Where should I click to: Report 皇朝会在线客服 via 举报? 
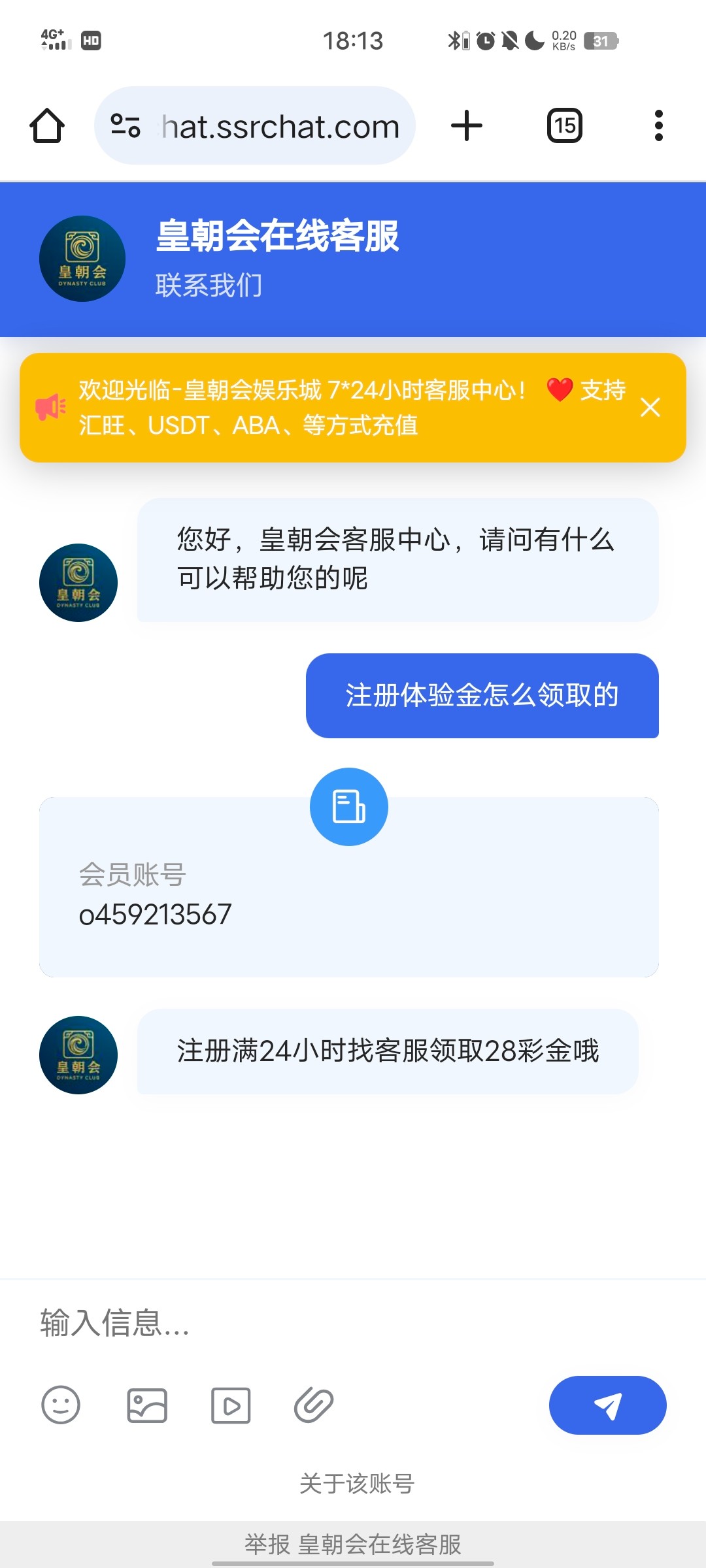coord(353,1544)
